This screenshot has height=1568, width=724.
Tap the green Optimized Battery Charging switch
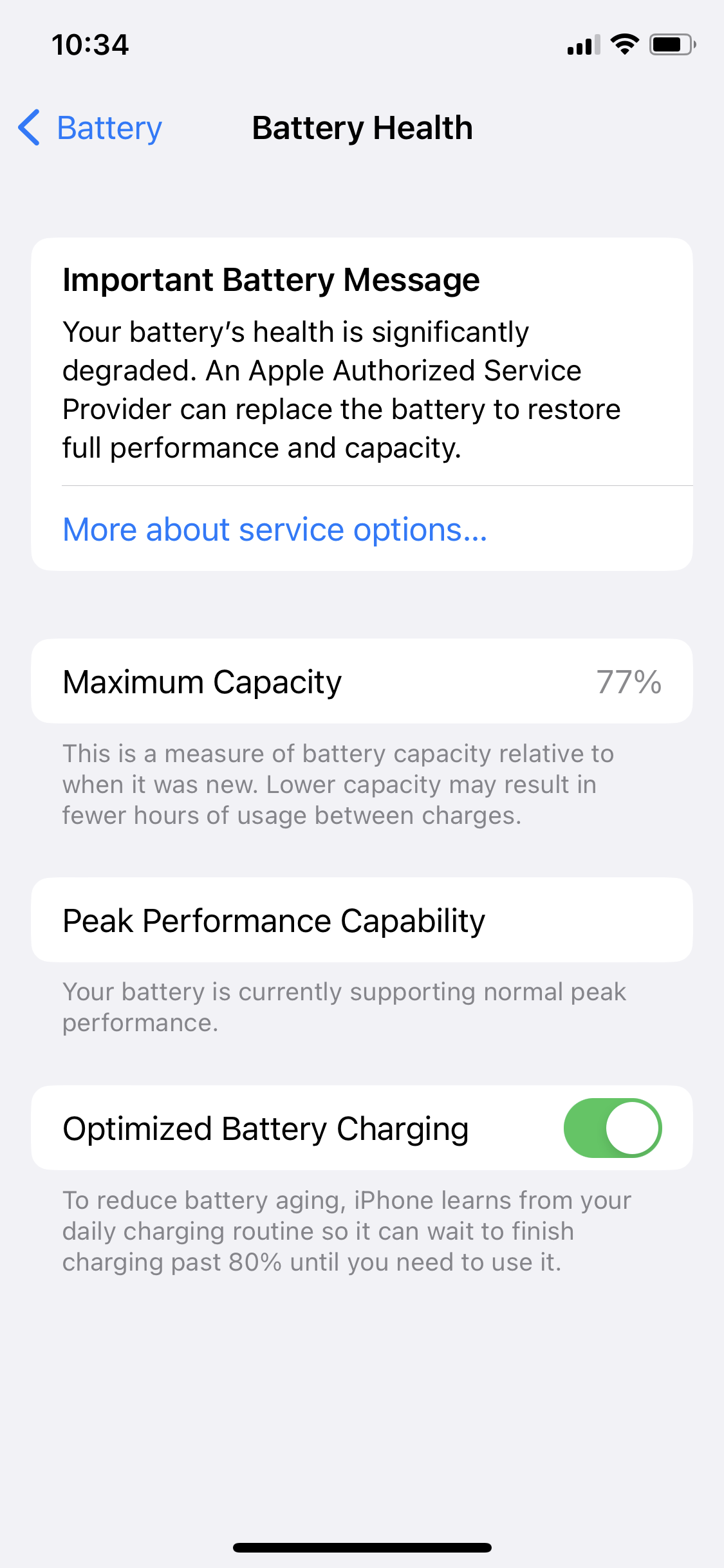pyautogui.click(x=611, y=1128)
